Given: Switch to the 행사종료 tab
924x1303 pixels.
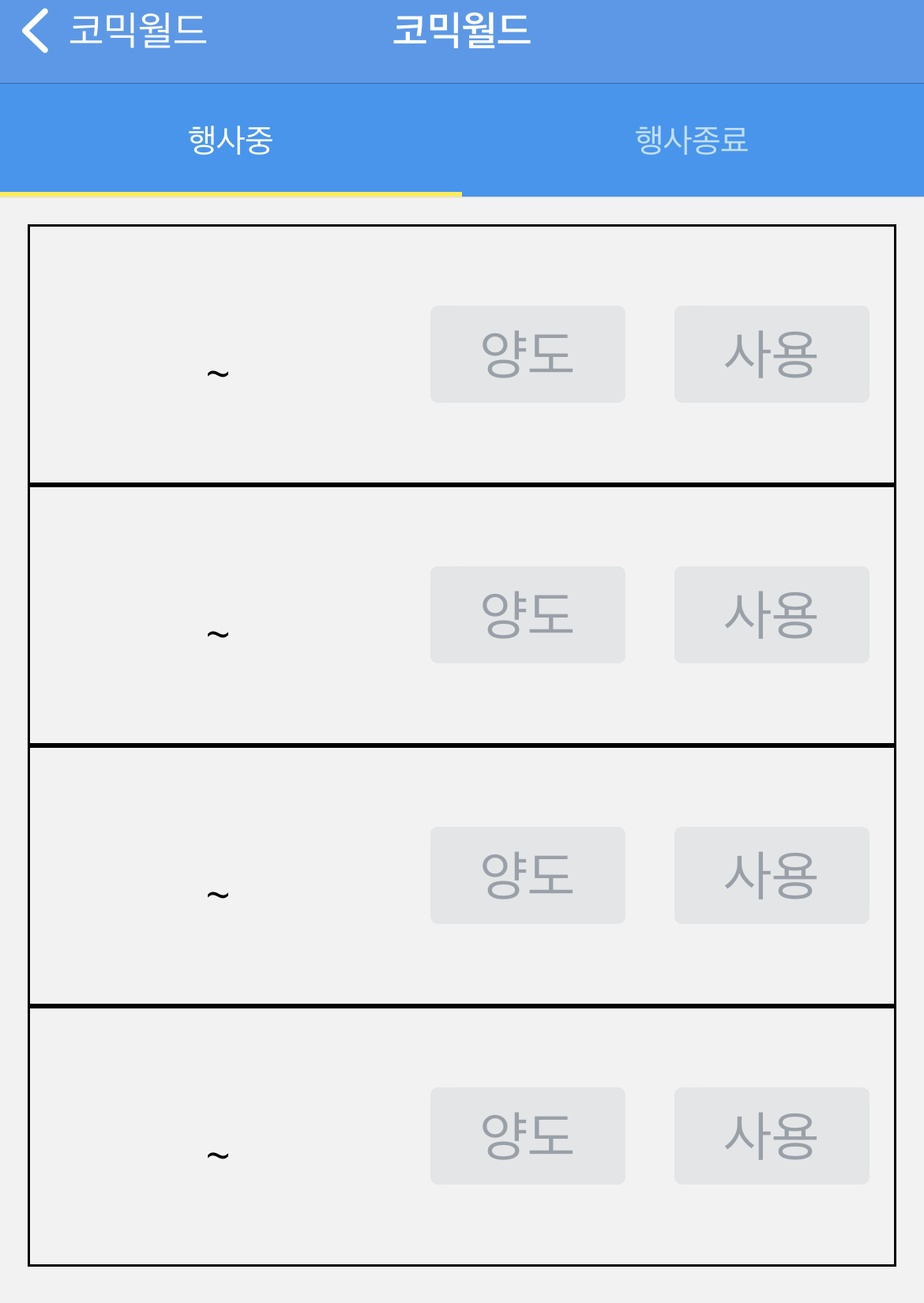Looking at the screenshot, I should click(x=692, y=141).
